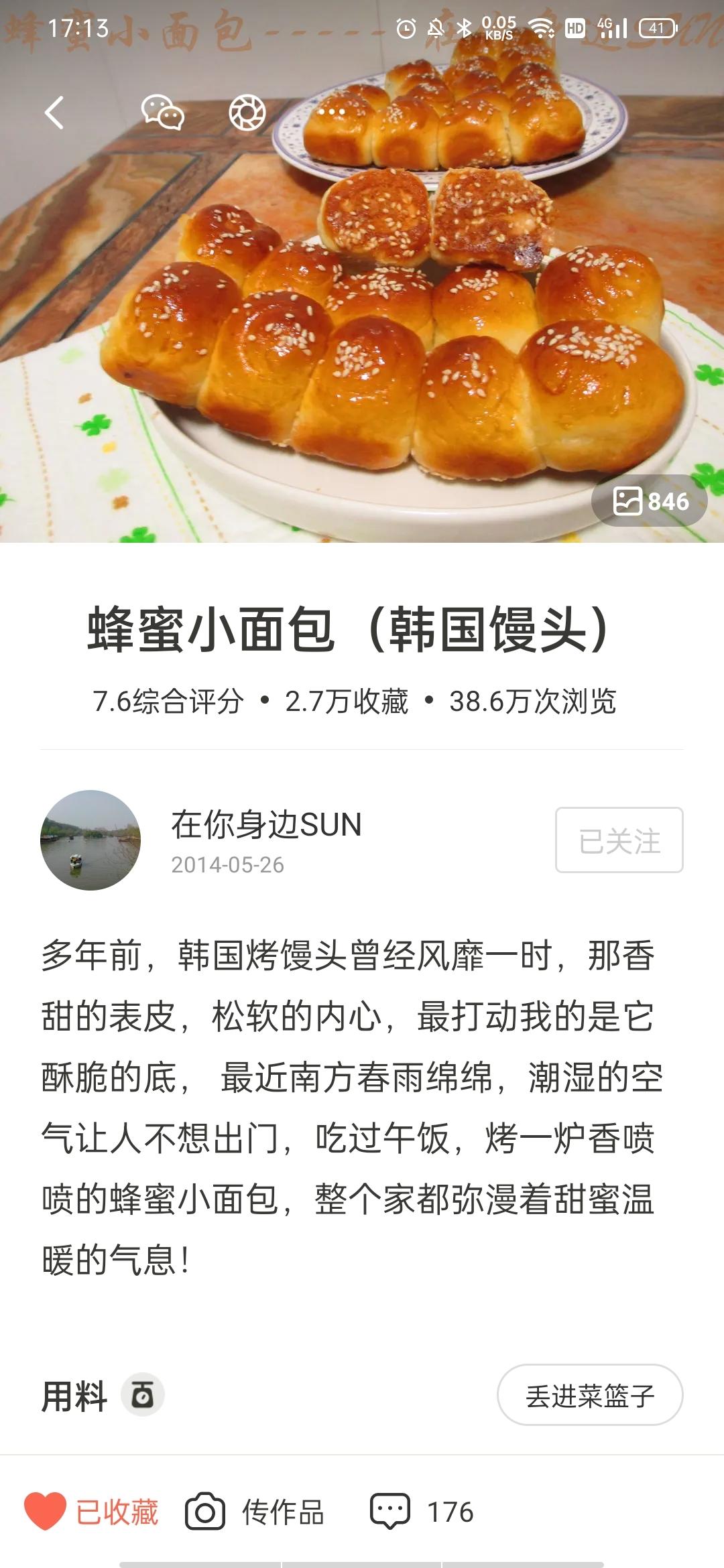View the 846 uploaded dish photos
Viewport: 724px width, 1568px height.
pos(650,501)
